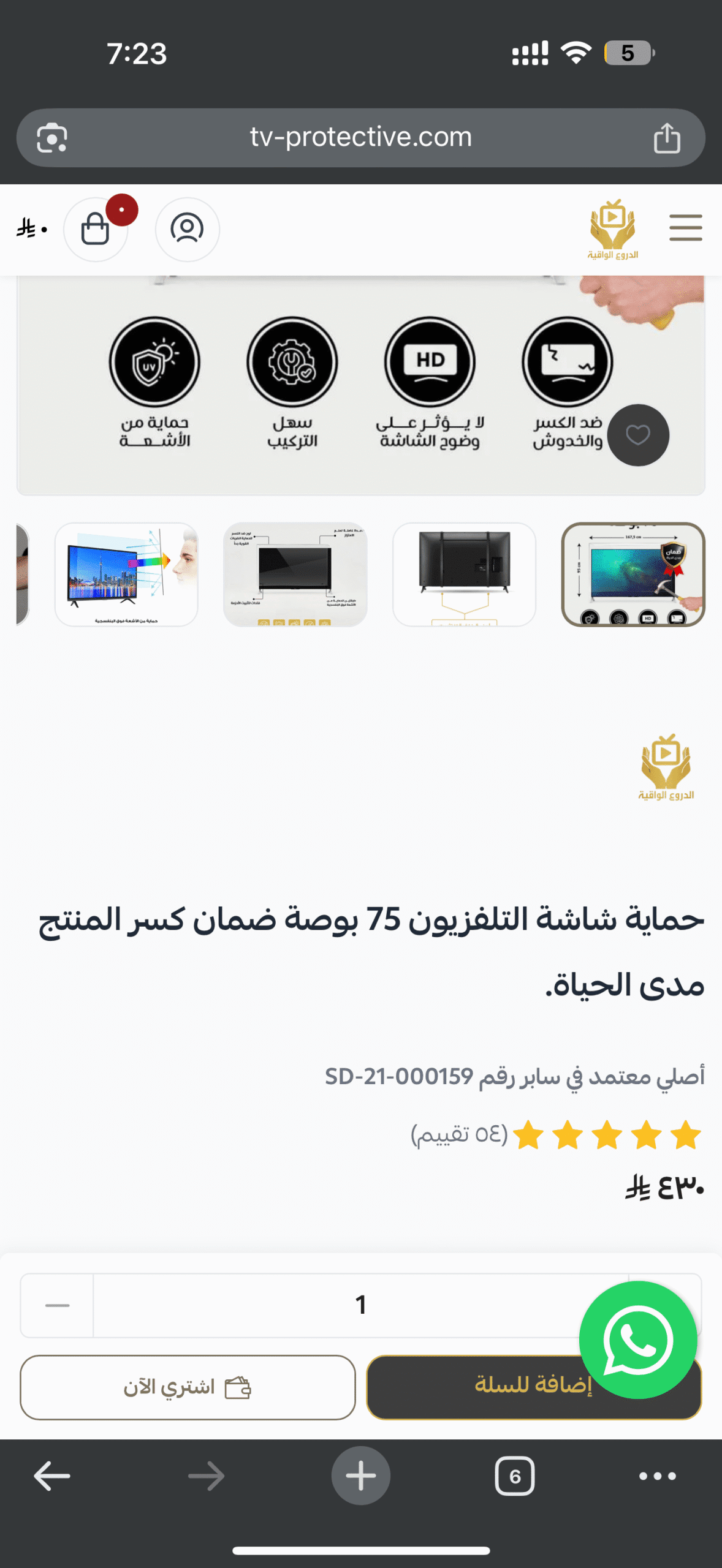Open the hamburger menu
The image size is (722, 1568).
(x=685, y=228)
